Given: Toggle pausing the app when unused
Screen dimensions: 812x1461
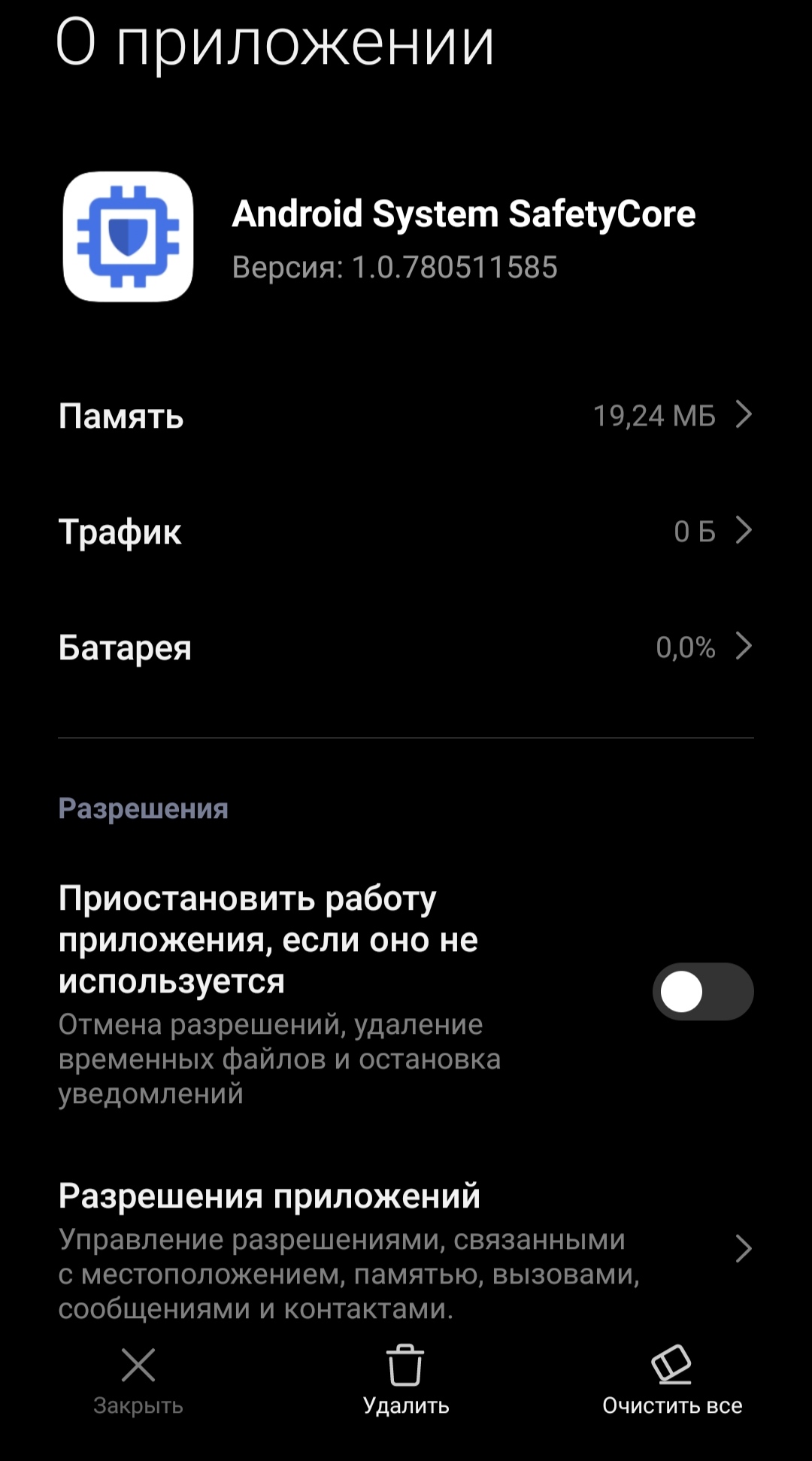Looking at the screenshot, I should tap(702, 991).
